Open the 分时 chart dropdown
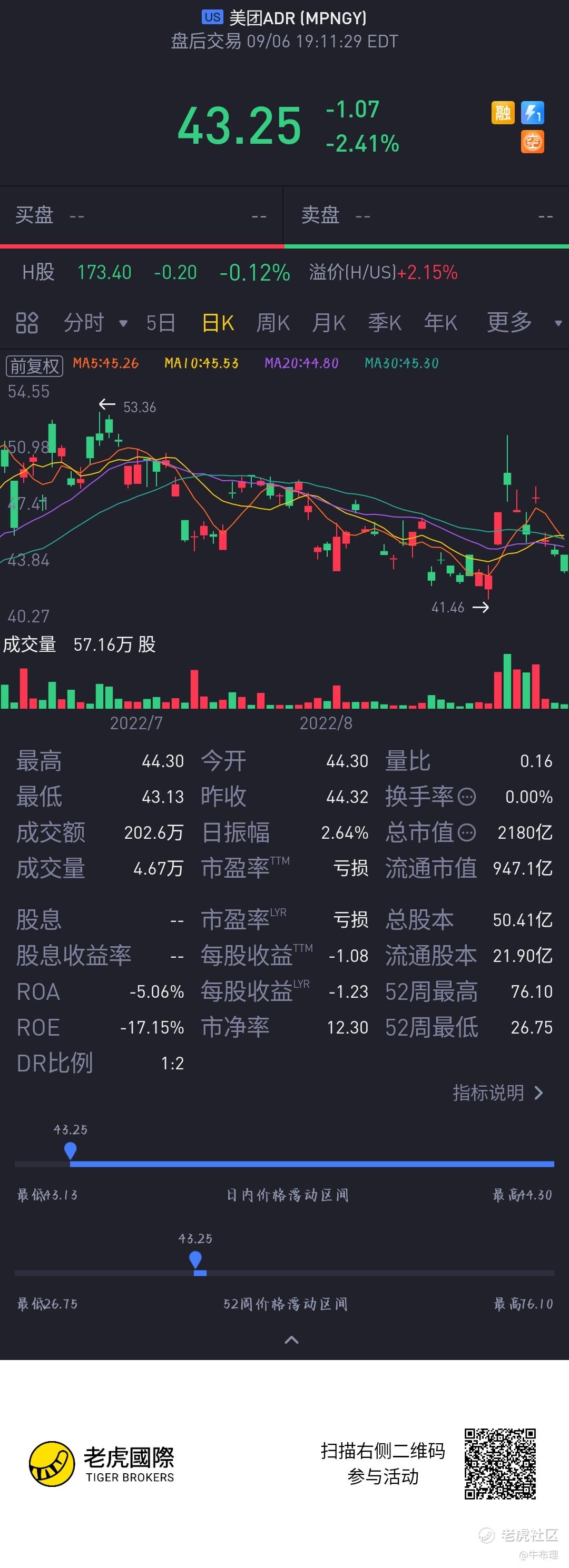Screen dimensions: 569x1568 tap(95, 323)
